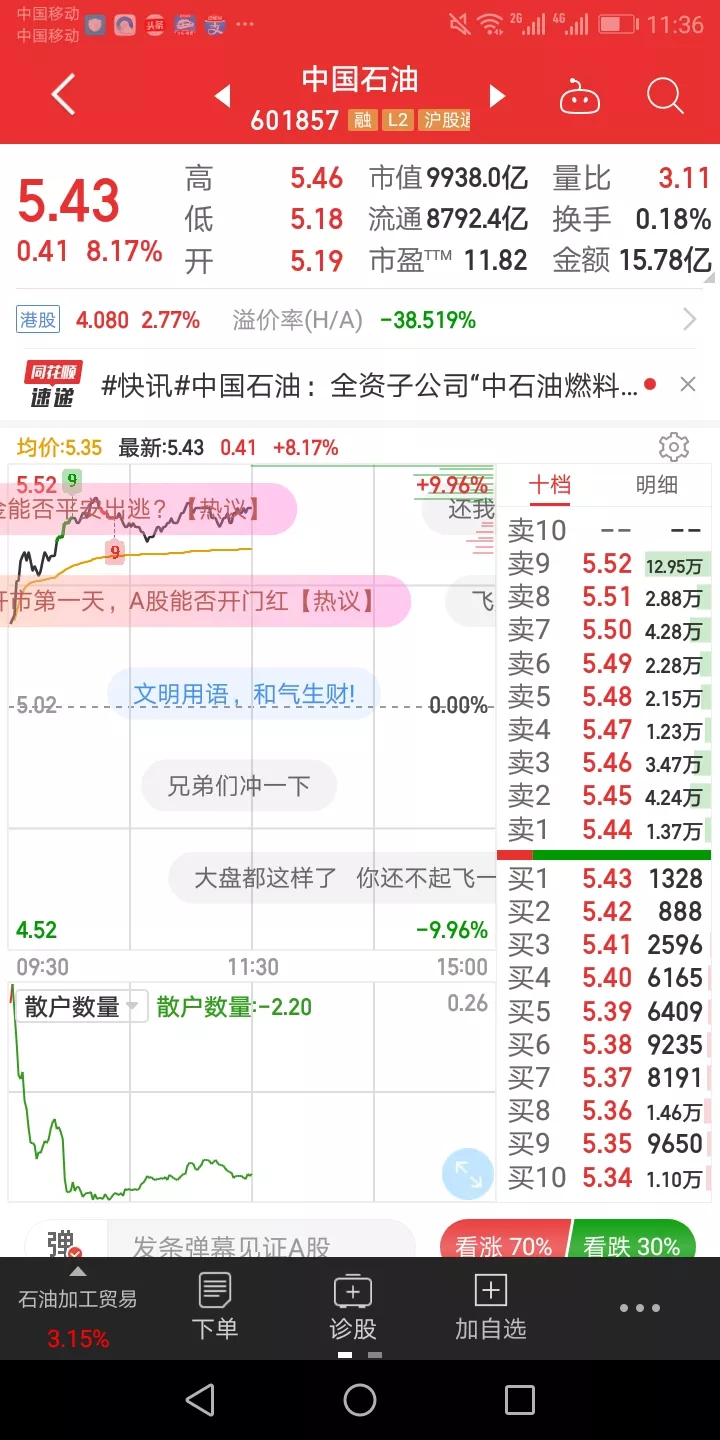Go back using the top-left arrow
The width and height of the screenshot is (720, 1440).
[63, 96]
